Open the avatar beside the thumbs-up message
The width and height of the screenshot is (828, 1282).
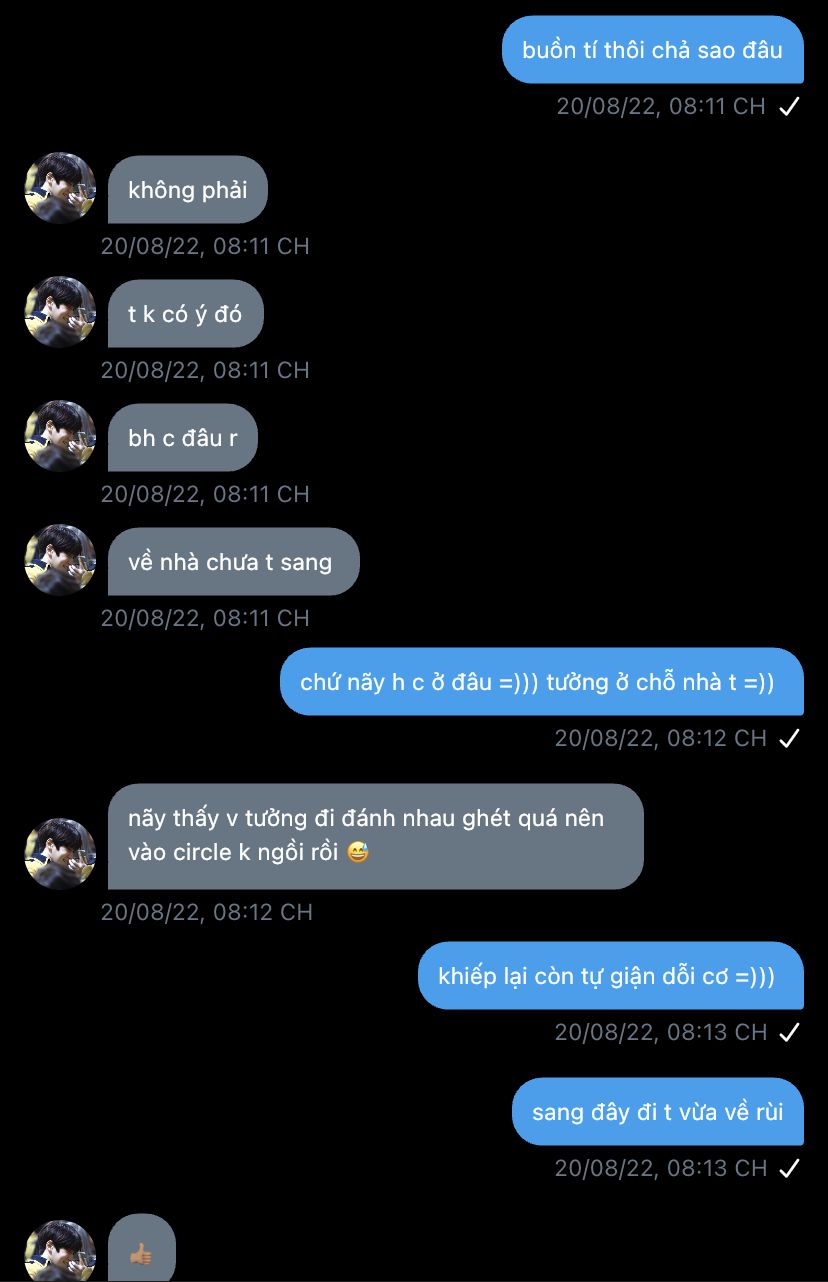point(60,1253)
